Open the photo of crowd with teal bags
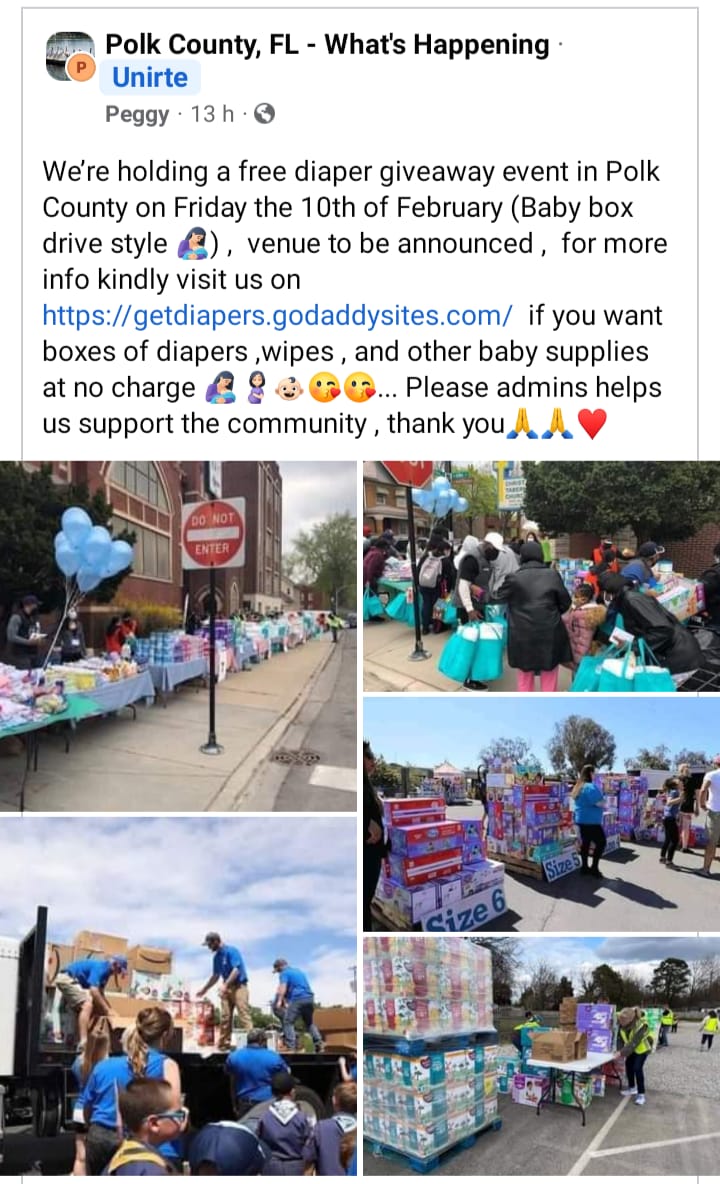This screenshot has height=1184, width=720. pos(541,576)
